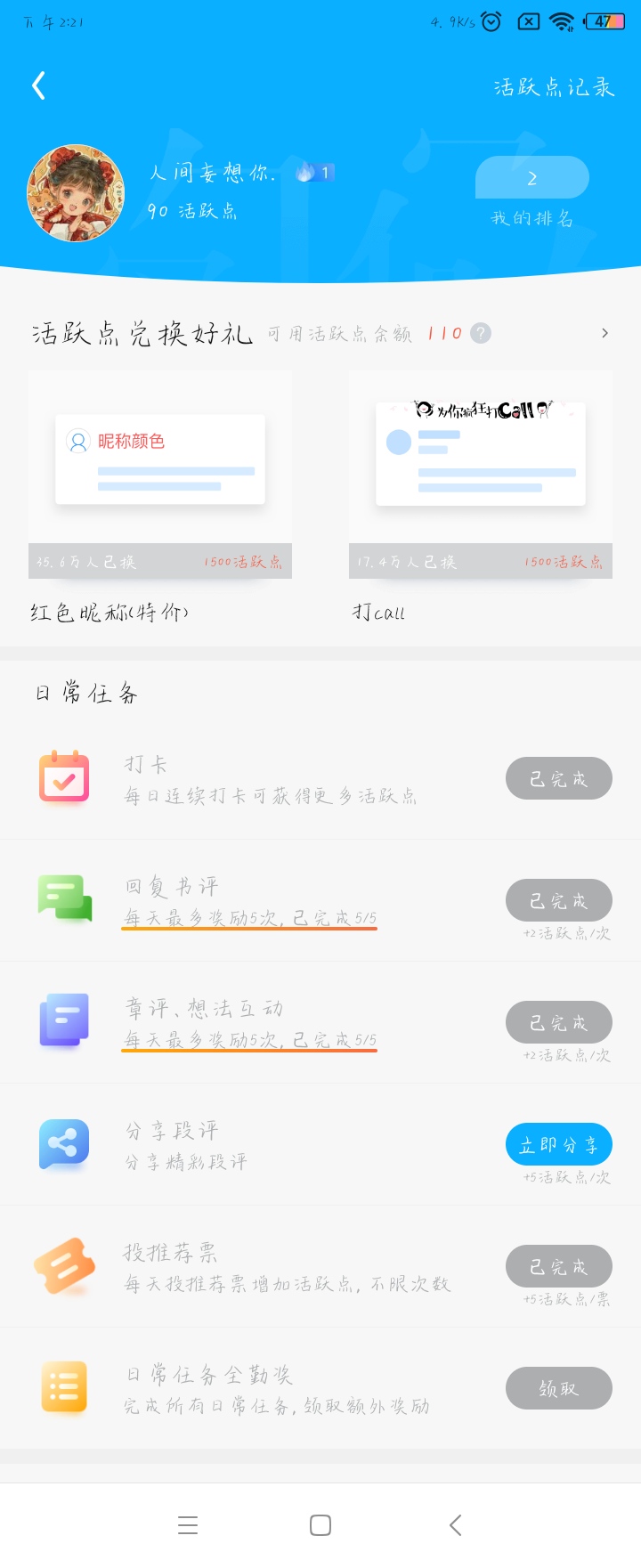Screen dimensions: 641x1568
Task: Tap 立即分享 for 分享段评 task
Action: click(x=558, y=1145)
